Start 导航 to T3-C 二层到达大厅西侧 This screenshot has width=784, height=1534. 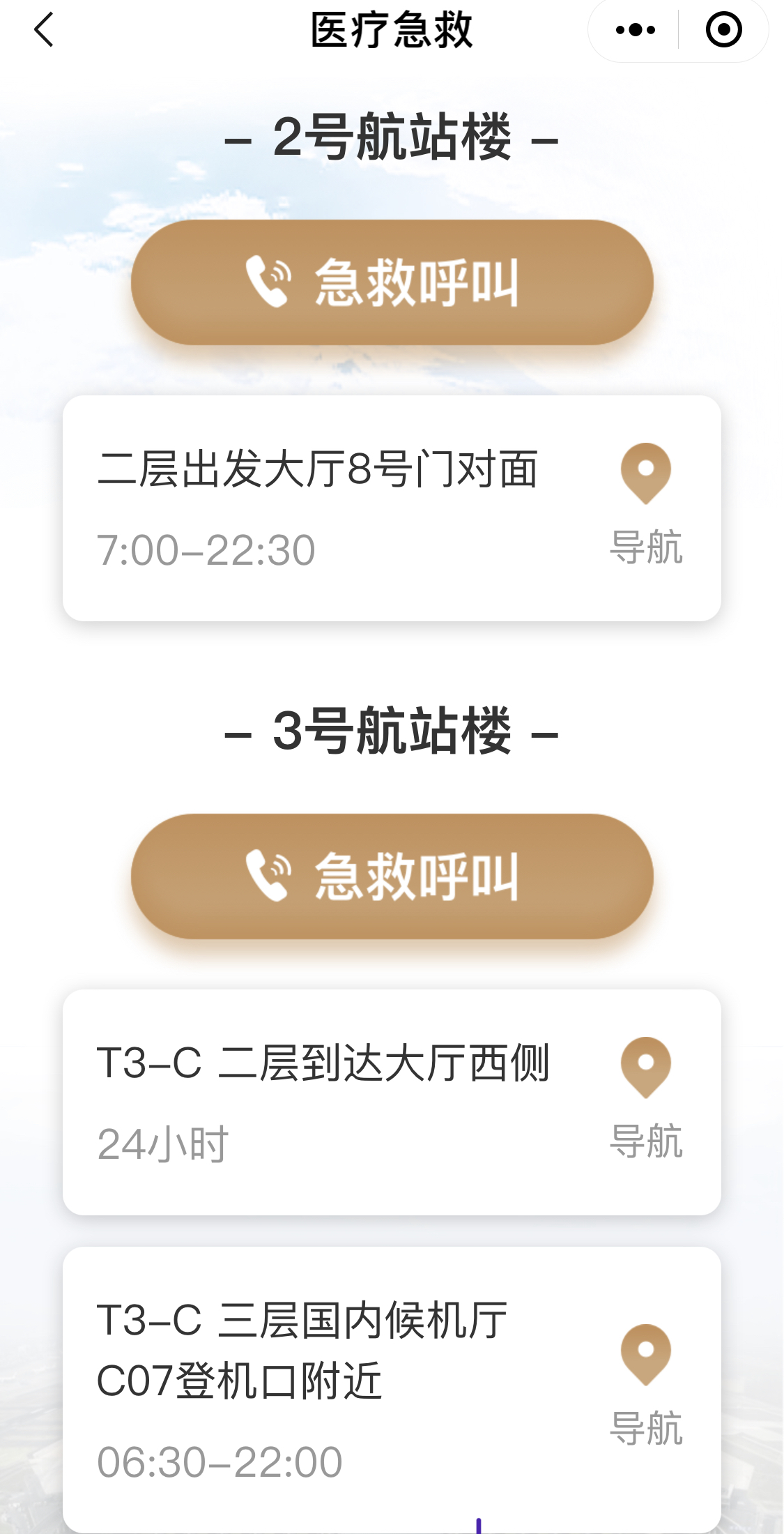(646, 1099)
